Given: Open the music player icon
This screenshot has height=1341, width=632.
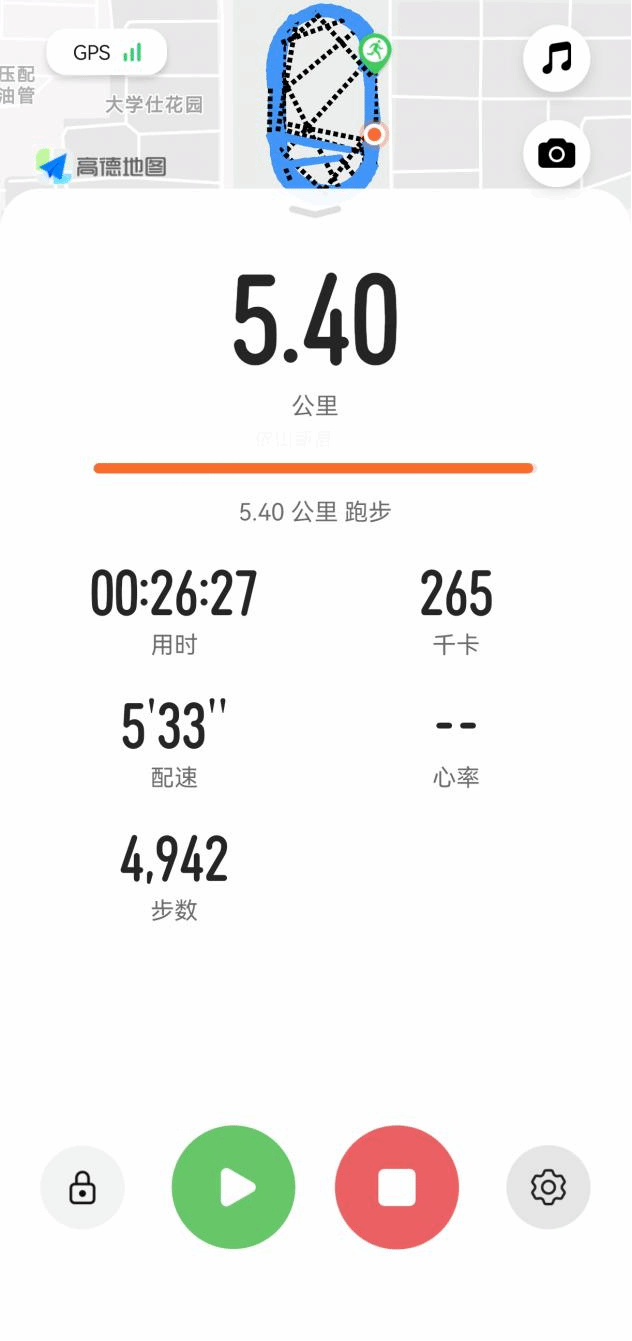Looking at the screenshot, I should pos(556,58).
